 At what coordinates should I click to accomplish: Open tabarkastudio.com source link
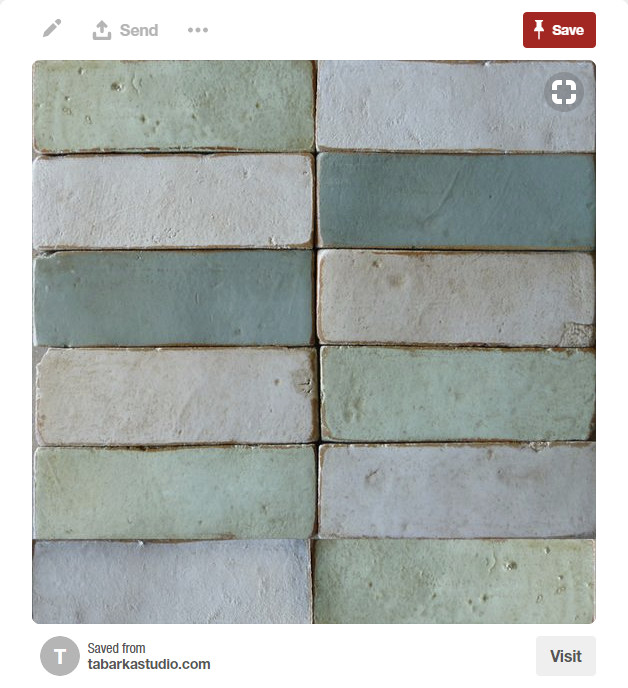point(149,664)
